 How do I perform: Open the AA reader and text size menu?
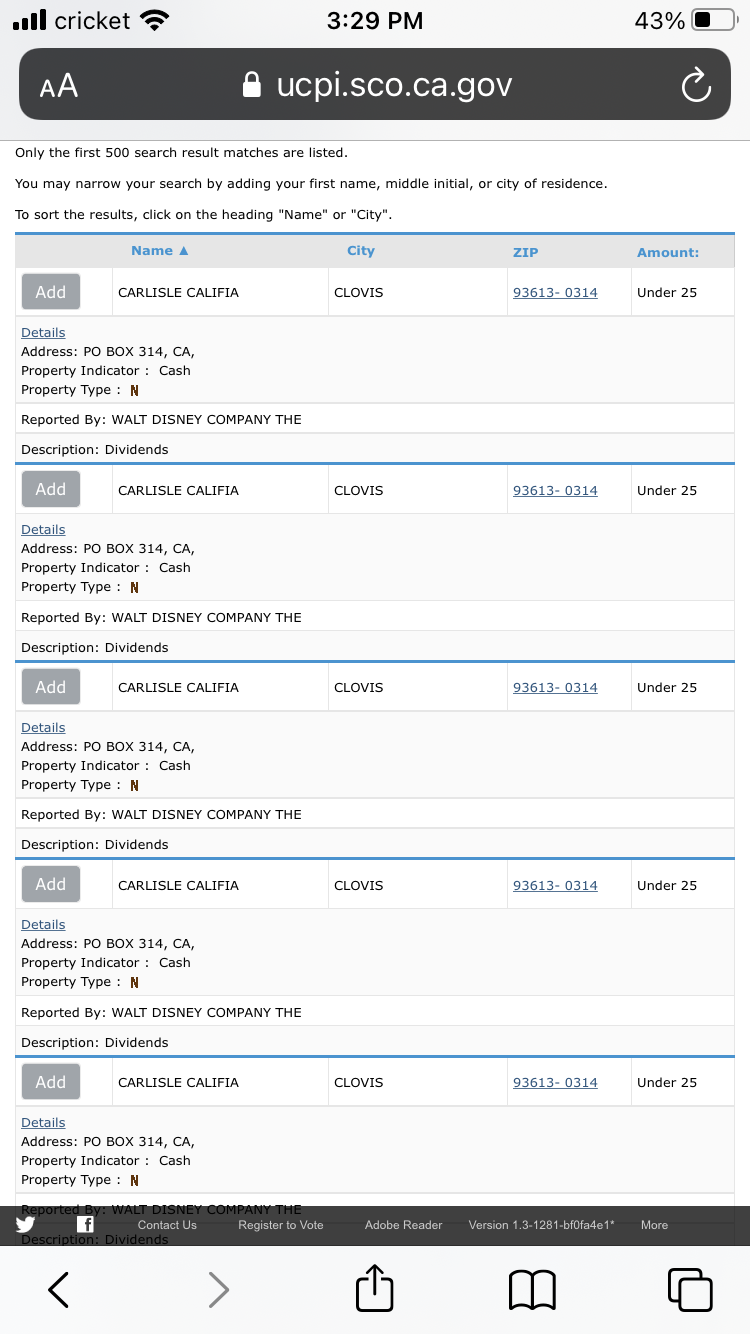[59, 86]
